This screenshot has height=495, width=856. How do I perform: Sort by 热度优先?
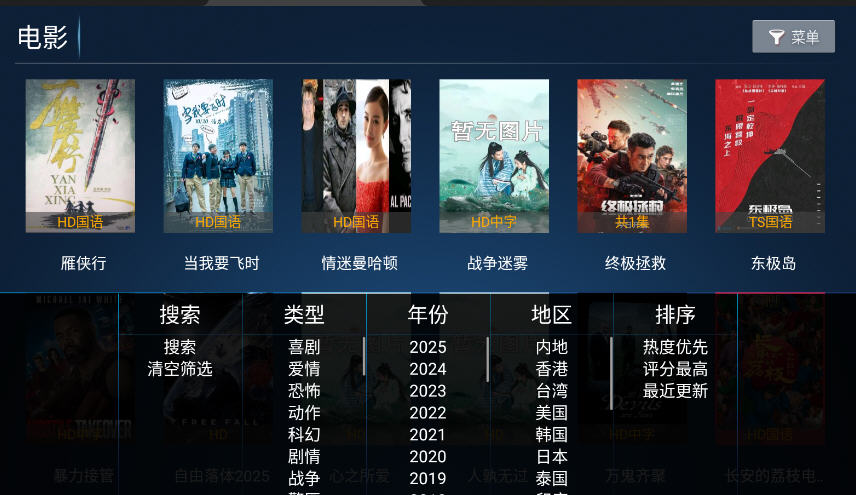point(675,347)
